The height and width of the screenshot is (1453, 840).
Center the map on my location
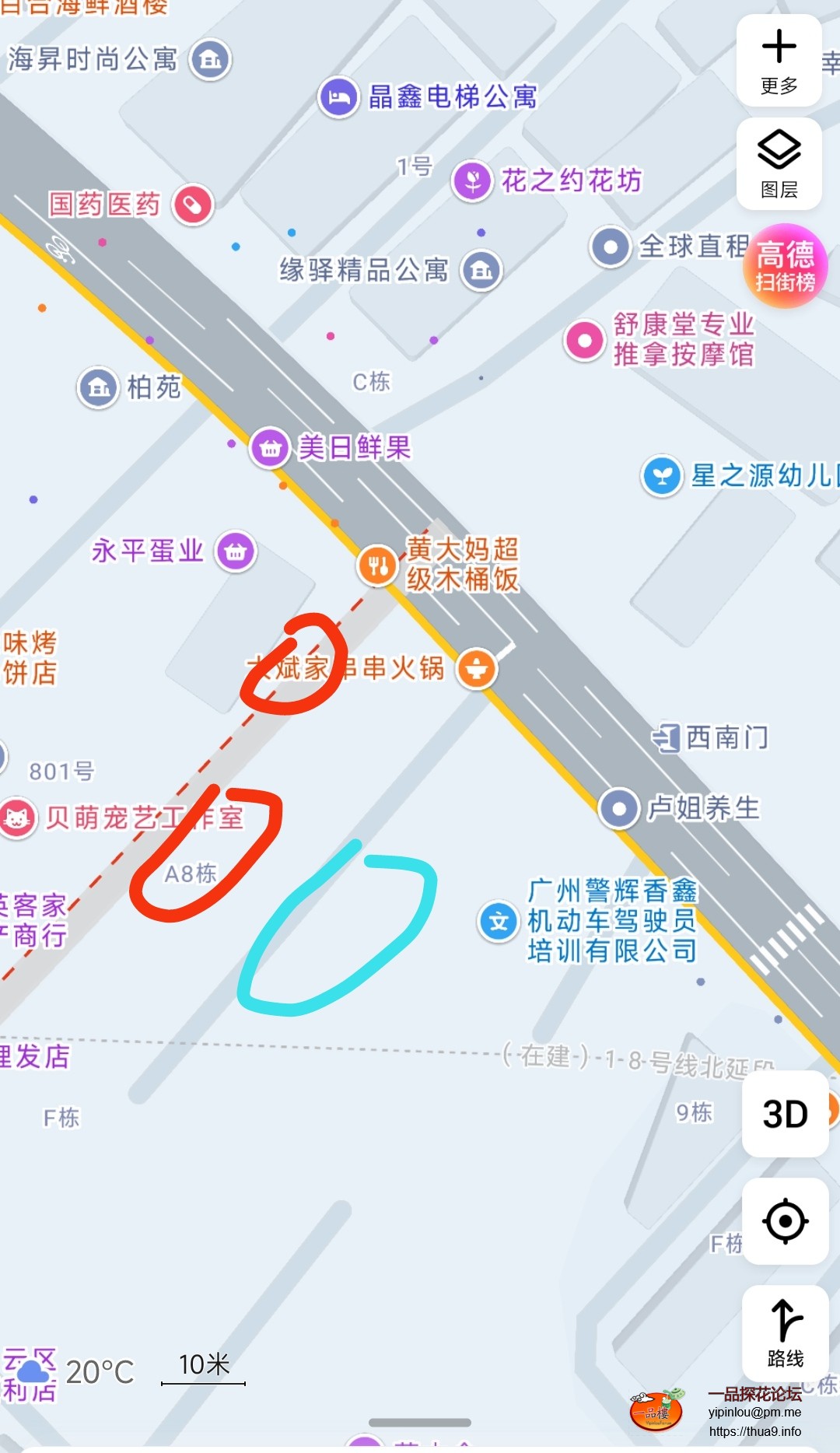pos(785,1221)
